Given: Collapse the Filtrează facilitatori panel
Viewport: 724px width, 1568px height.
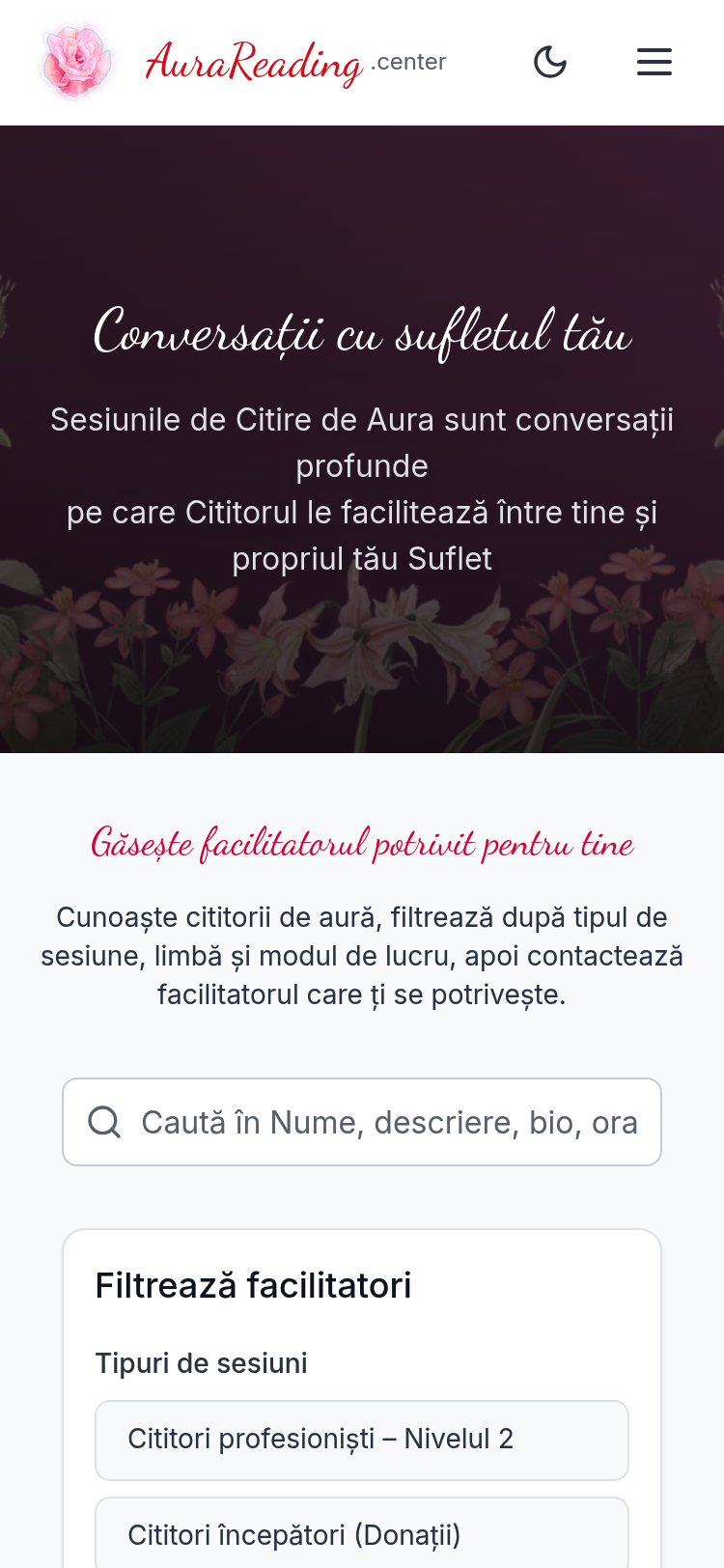Looking at the screenshot, I should (x=253, y=1284).
